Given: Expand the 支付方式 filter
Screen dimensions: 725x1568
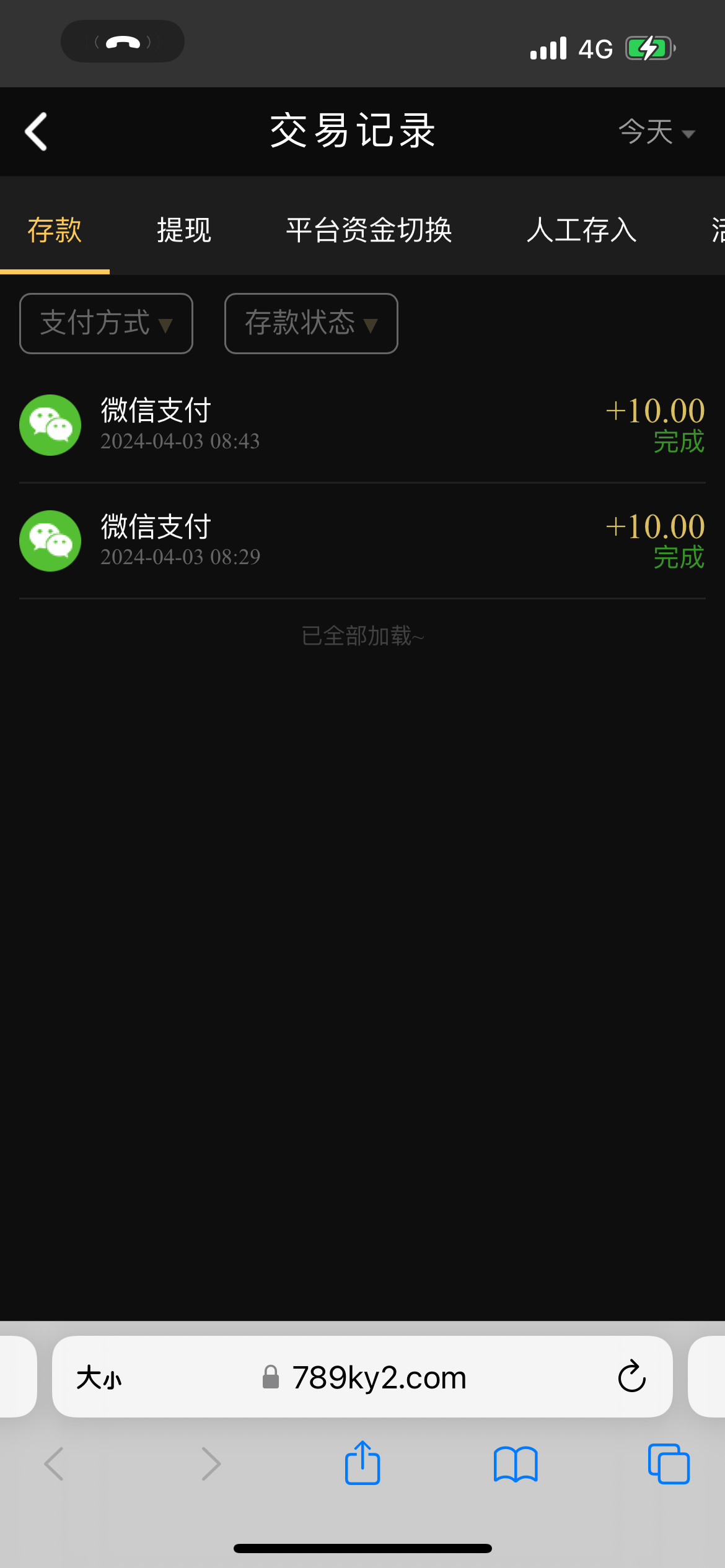Looking at the screenshot, I should click(x=106, y=323).
